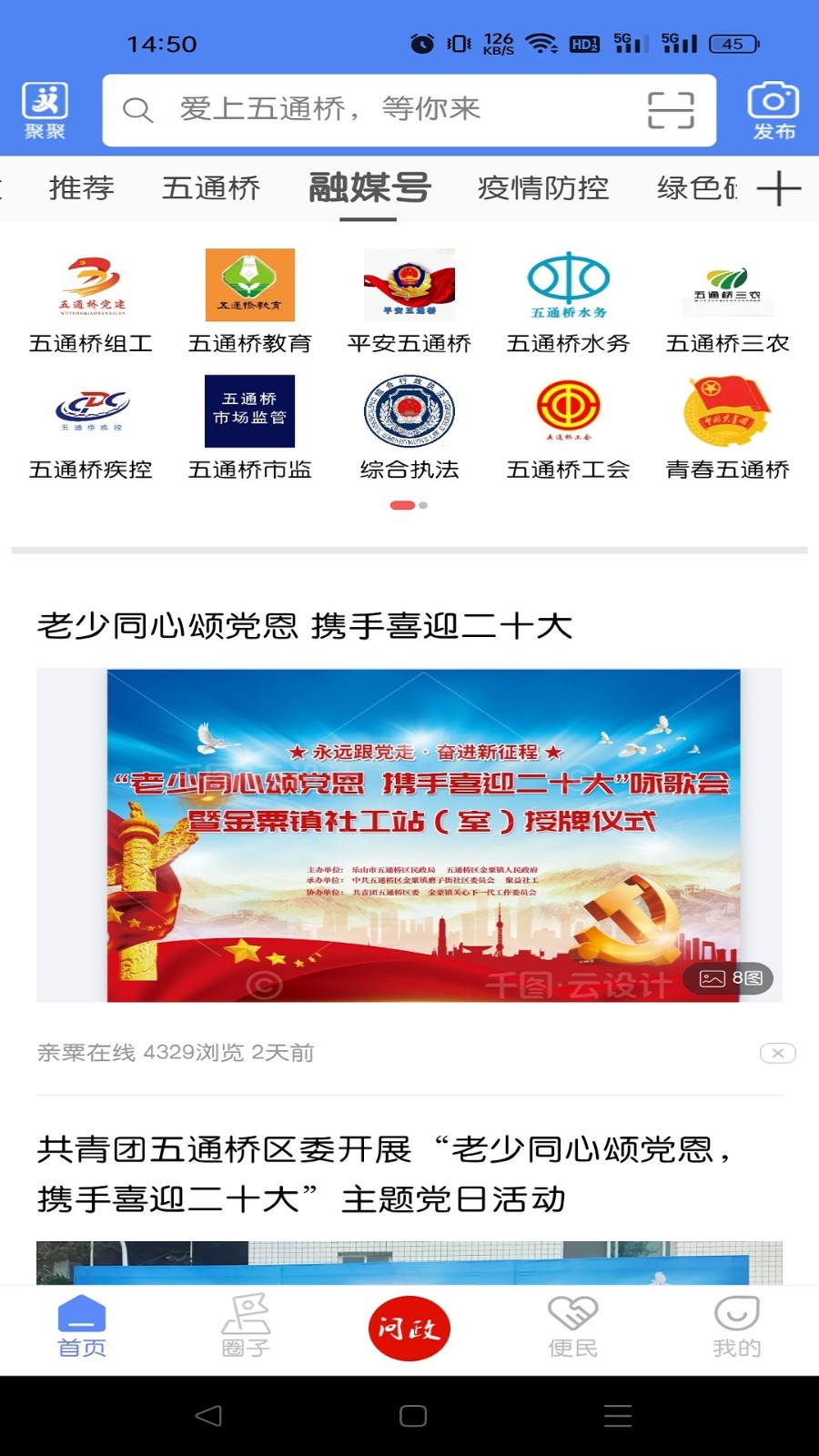Select the page indicator dot under accounts
The height and width of the screenshot is (1456, 819).
(401, 505)
